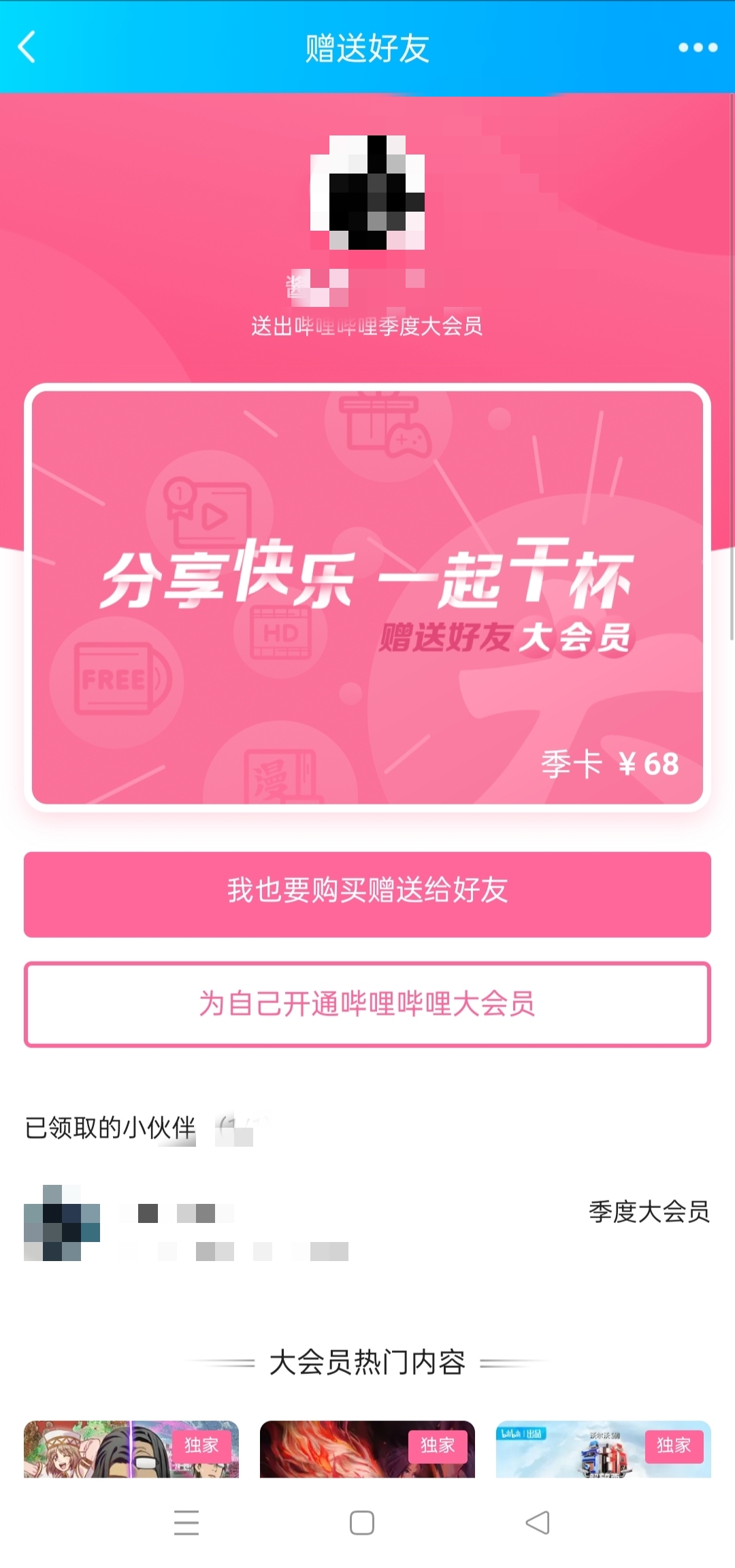
Task: Open the recipient row marked 季度大会员
Action: tap(367, 1223)
